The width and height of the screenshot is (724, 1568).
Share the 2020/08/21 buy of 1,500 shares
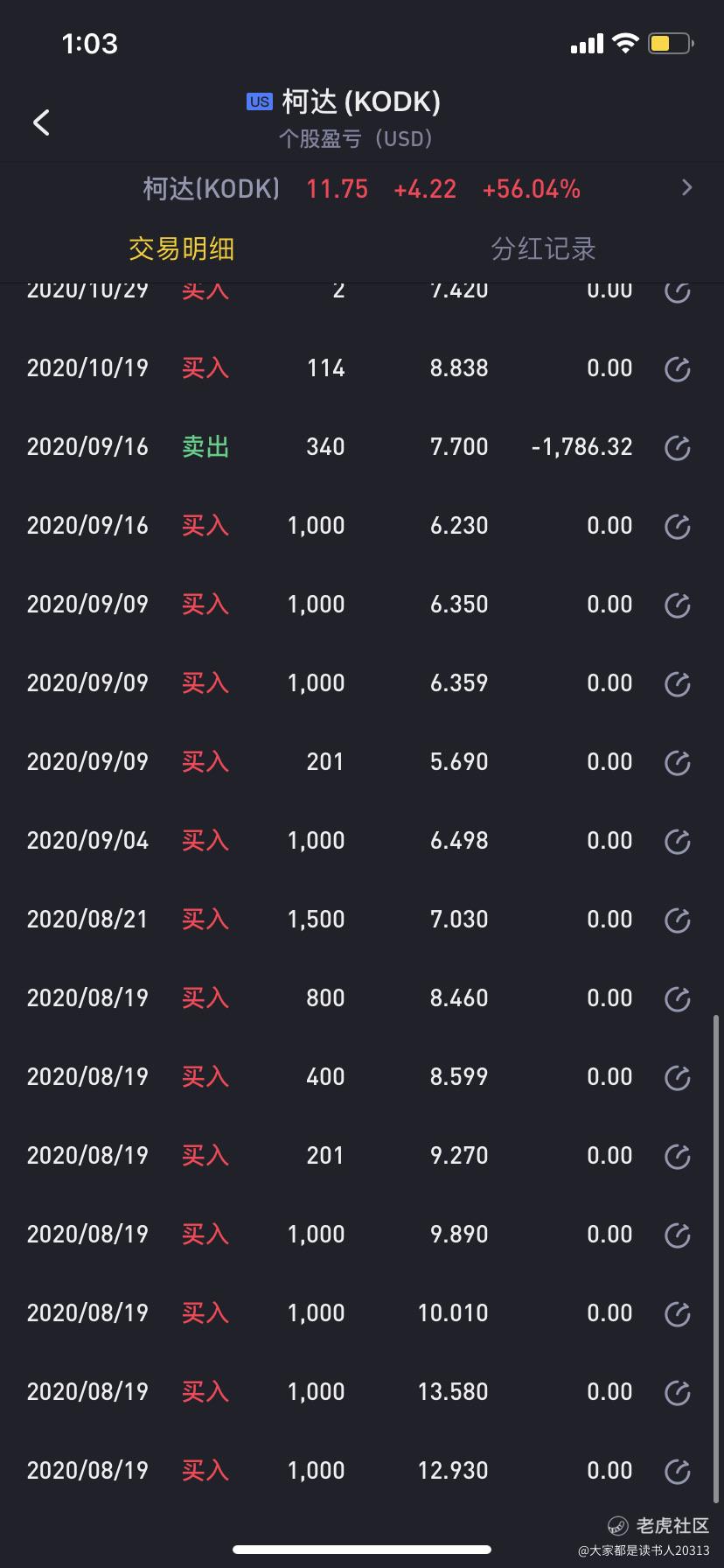click(678, 920)
